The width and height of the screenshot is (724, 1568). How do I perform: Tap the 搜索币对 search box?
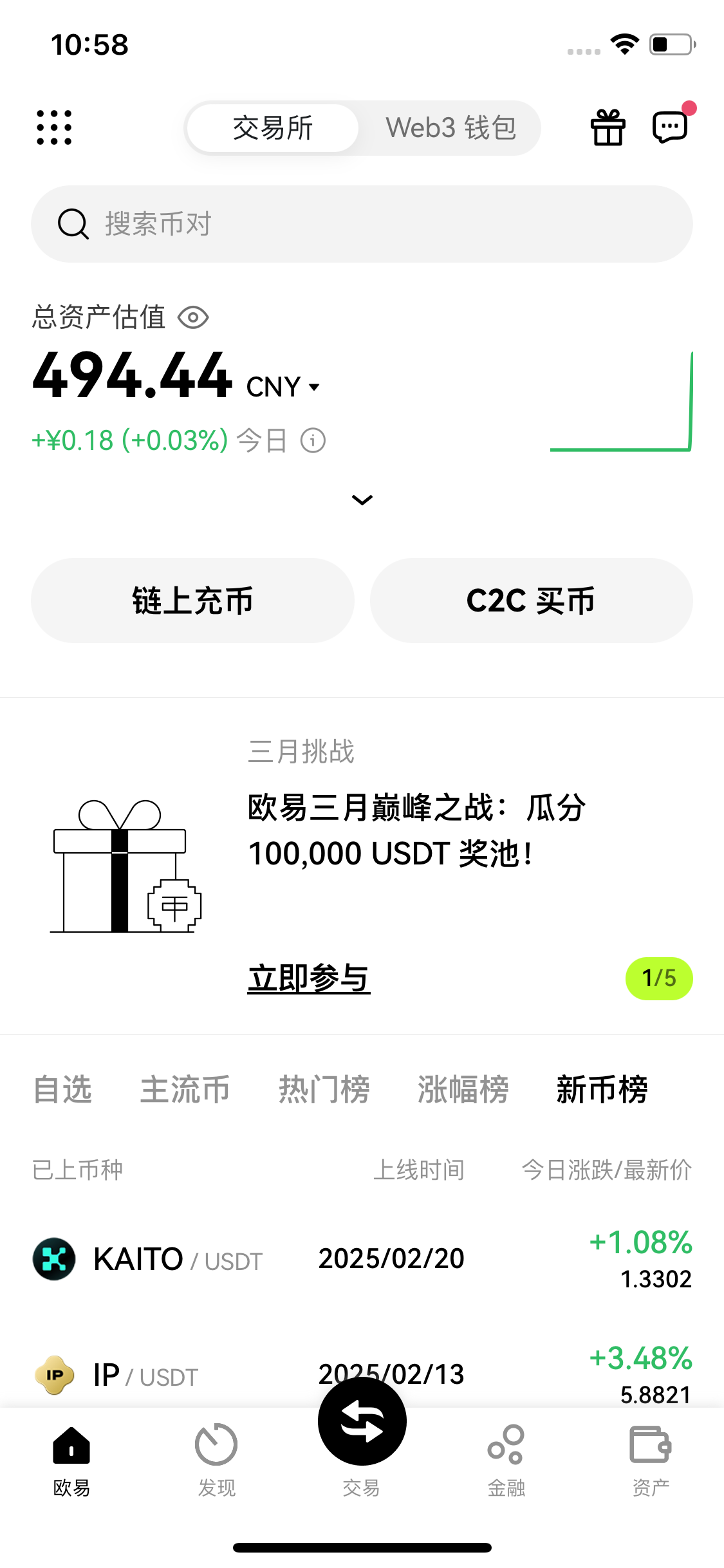[x=362, y=224]
